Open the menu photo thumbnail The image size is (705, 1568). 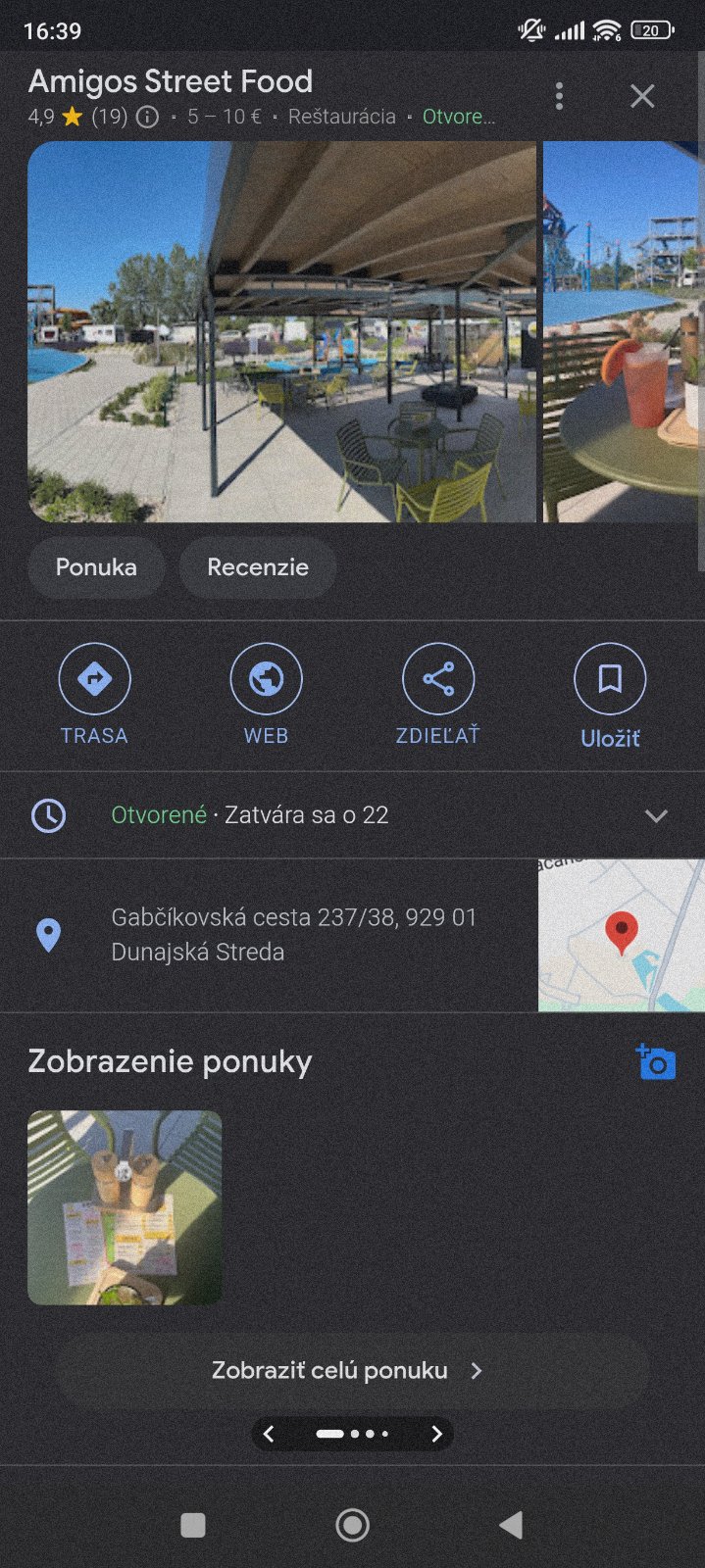pyautogui.click(x=125, y=1207)
